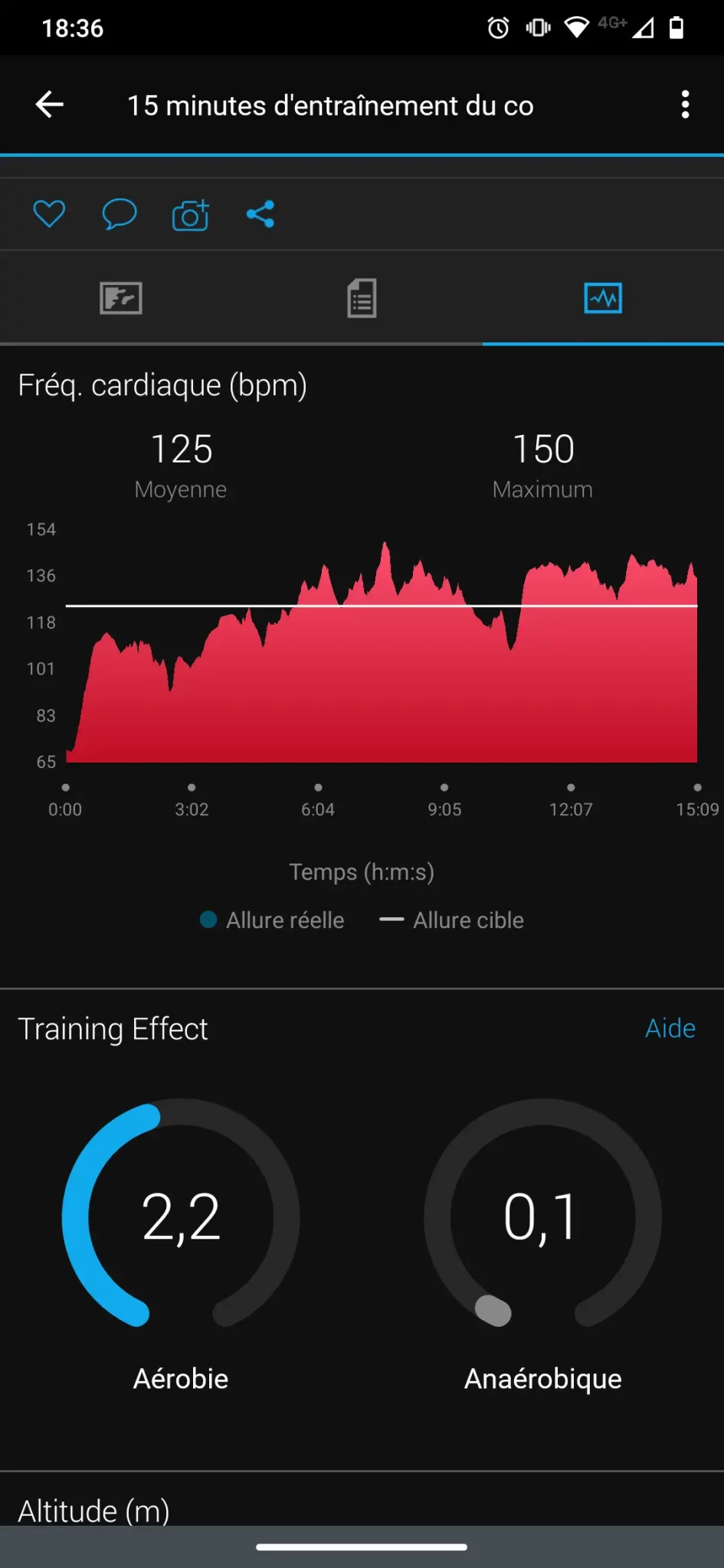The image size is (724, 1568).
Task: Add a photo with the camera icon
Action: point(190,215)
